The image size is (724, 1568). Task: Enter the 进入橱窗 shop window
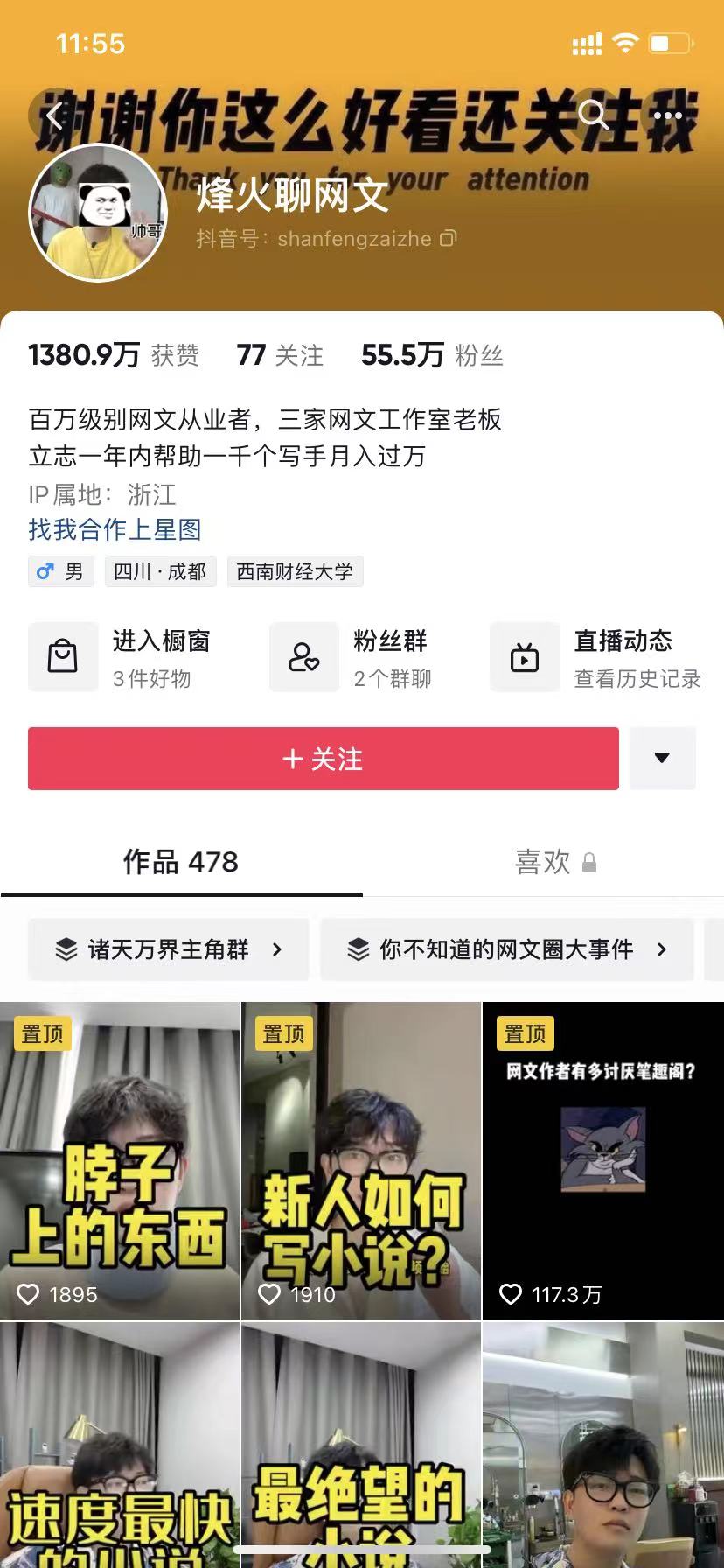point(122,657)
